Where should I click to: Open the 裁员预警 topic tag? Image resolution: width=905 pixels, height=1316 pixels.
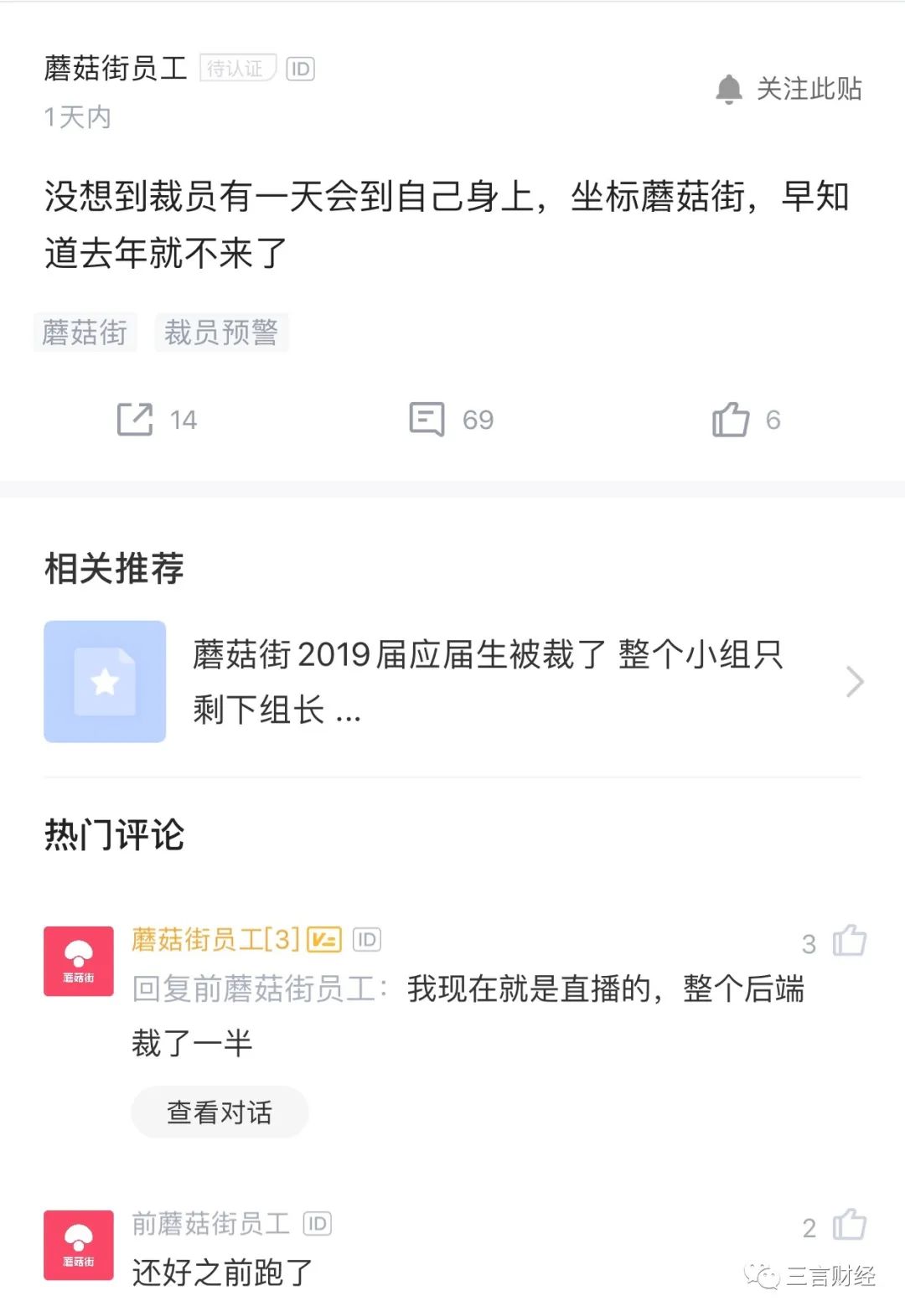[221, 333]
